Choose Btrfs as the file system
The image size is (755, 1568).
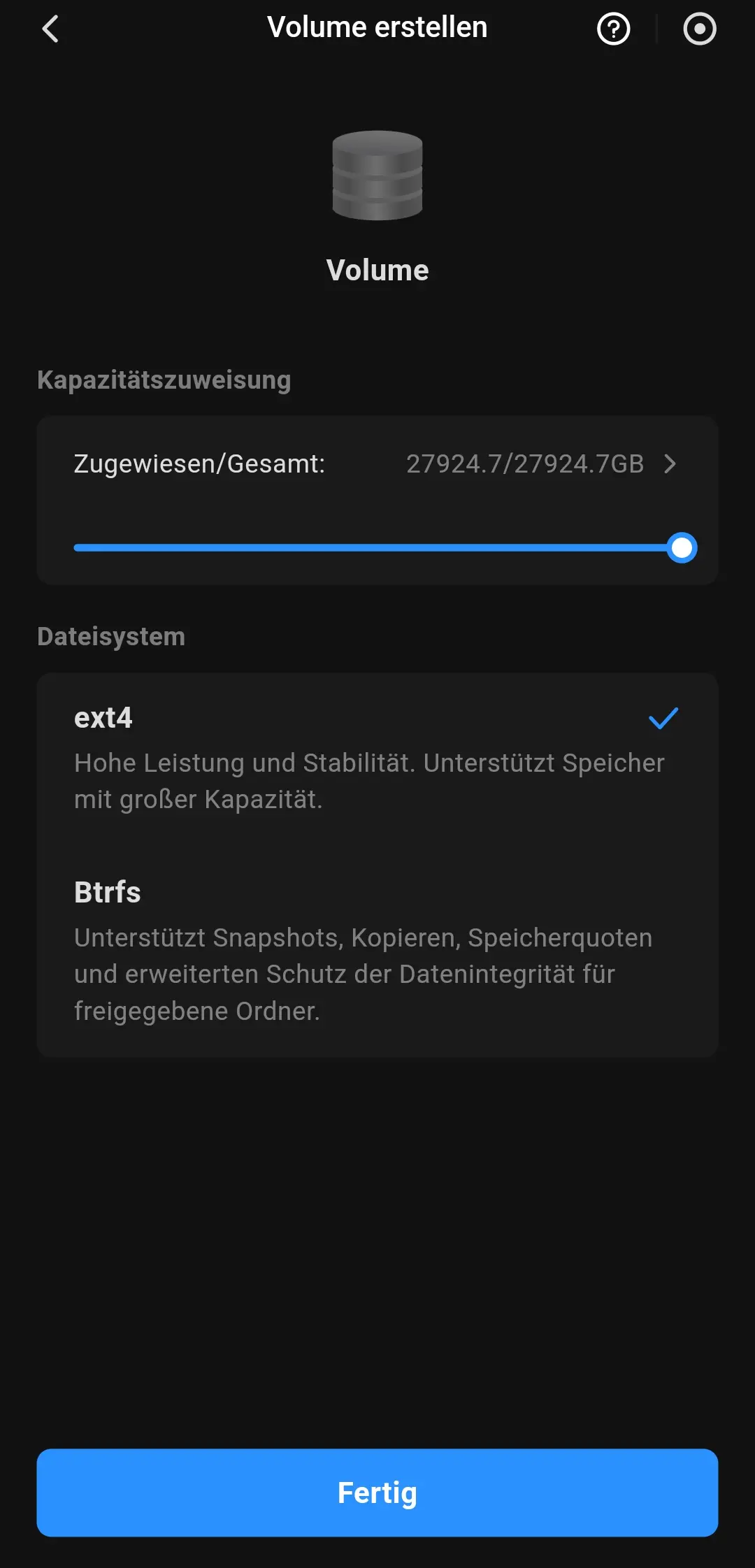[377, 951]
